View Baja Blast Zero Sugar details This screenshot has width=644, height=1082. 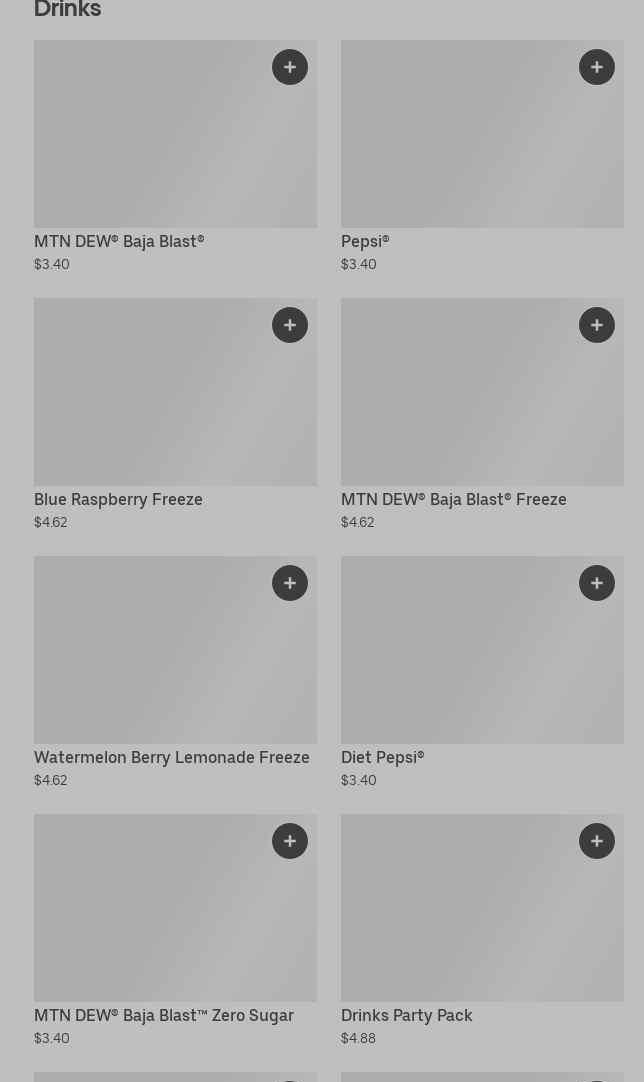click(x=175, y=931)
